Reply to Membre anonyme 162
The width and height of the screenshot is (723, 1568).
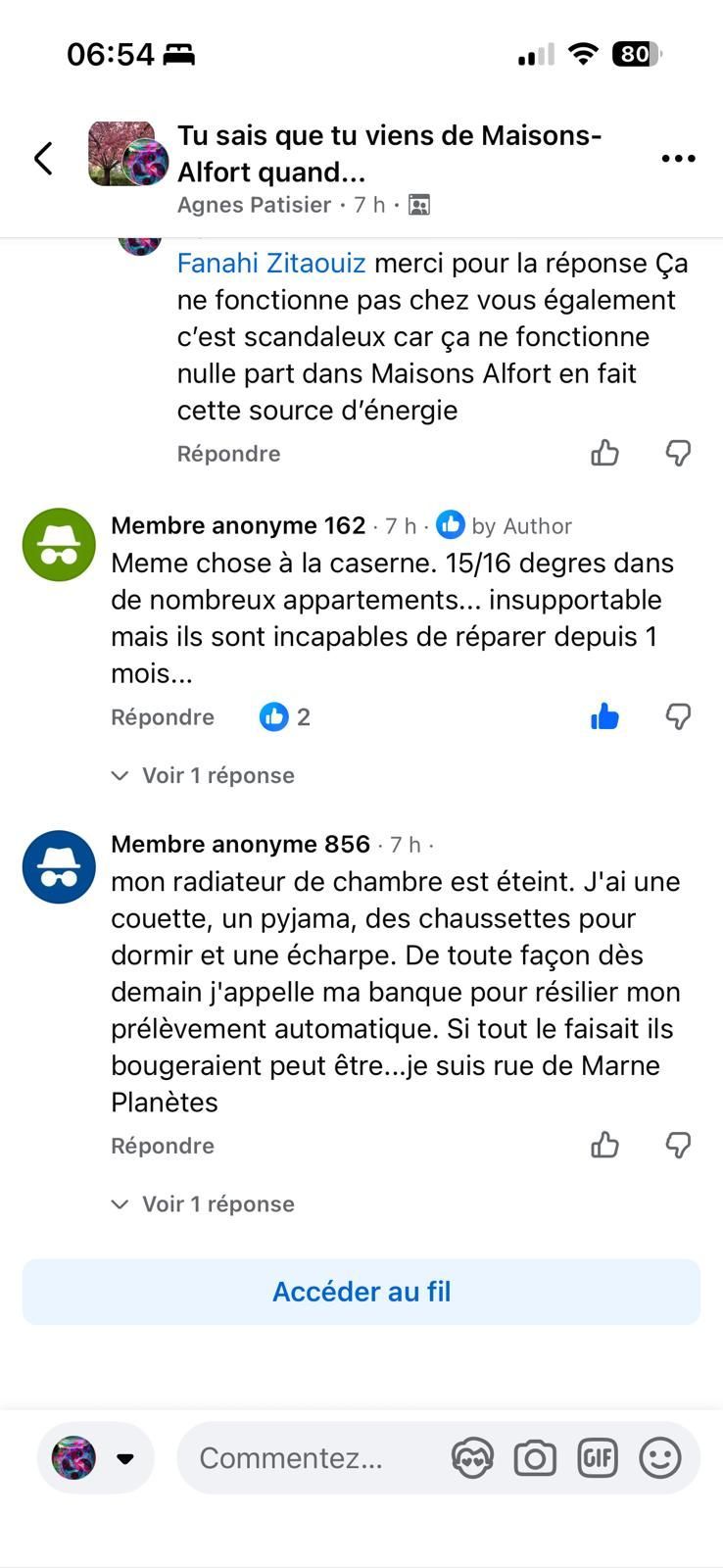pyautogui.click(x=163, y=717)
